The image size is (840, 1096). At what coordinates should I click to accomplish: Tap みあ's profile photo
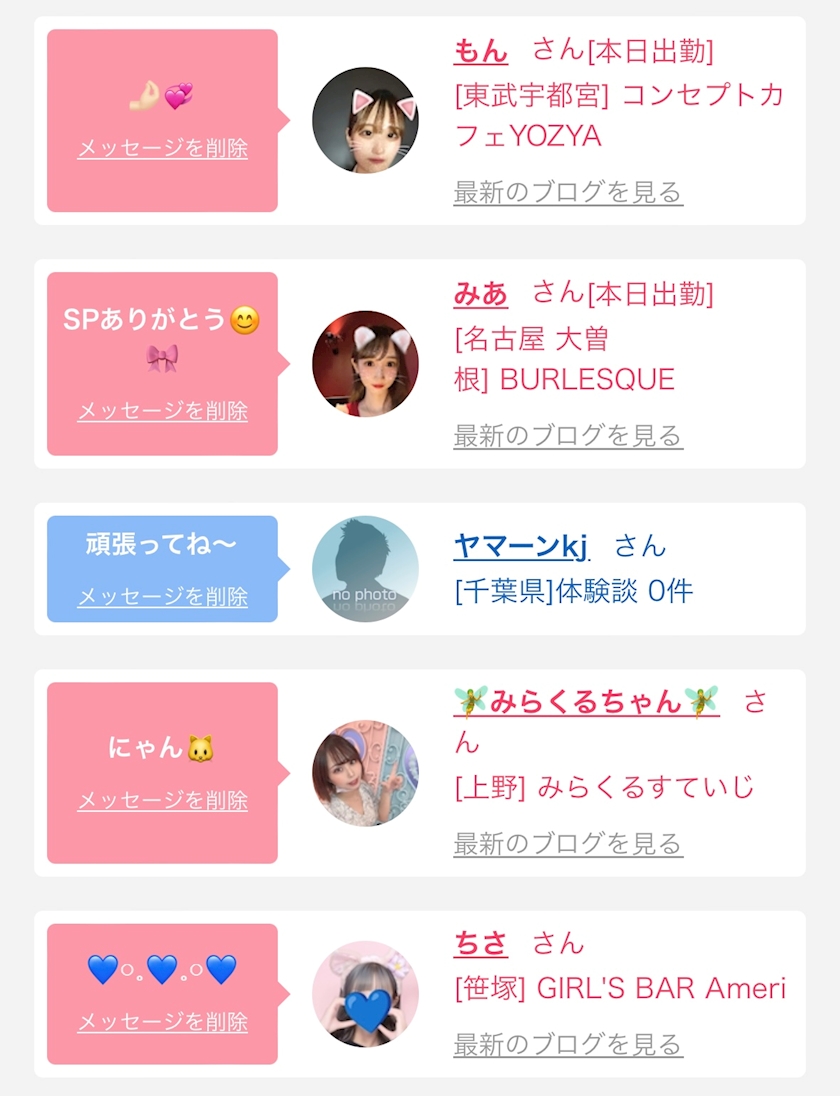(x=365, y=363)
